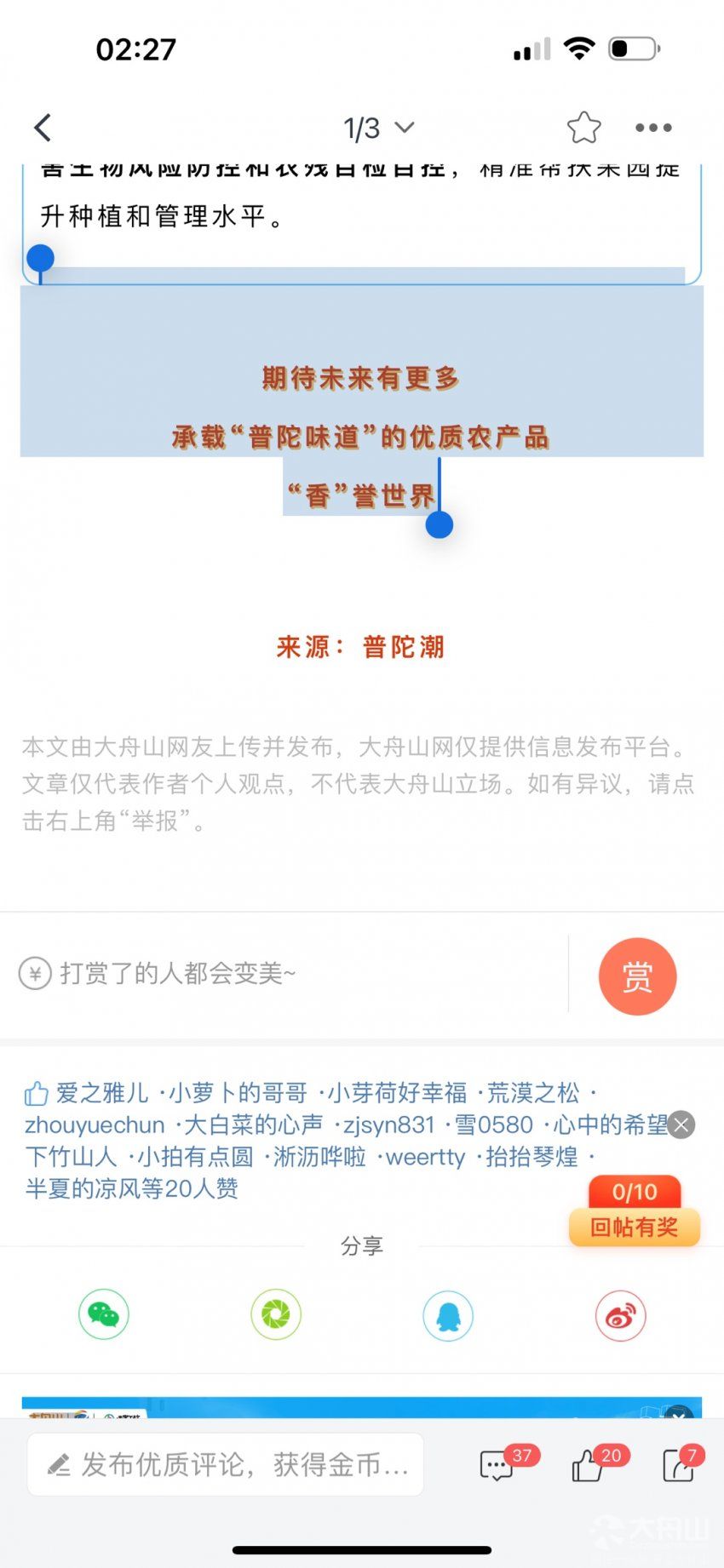Open the 1/3 page dropdown

pos(378,129)
